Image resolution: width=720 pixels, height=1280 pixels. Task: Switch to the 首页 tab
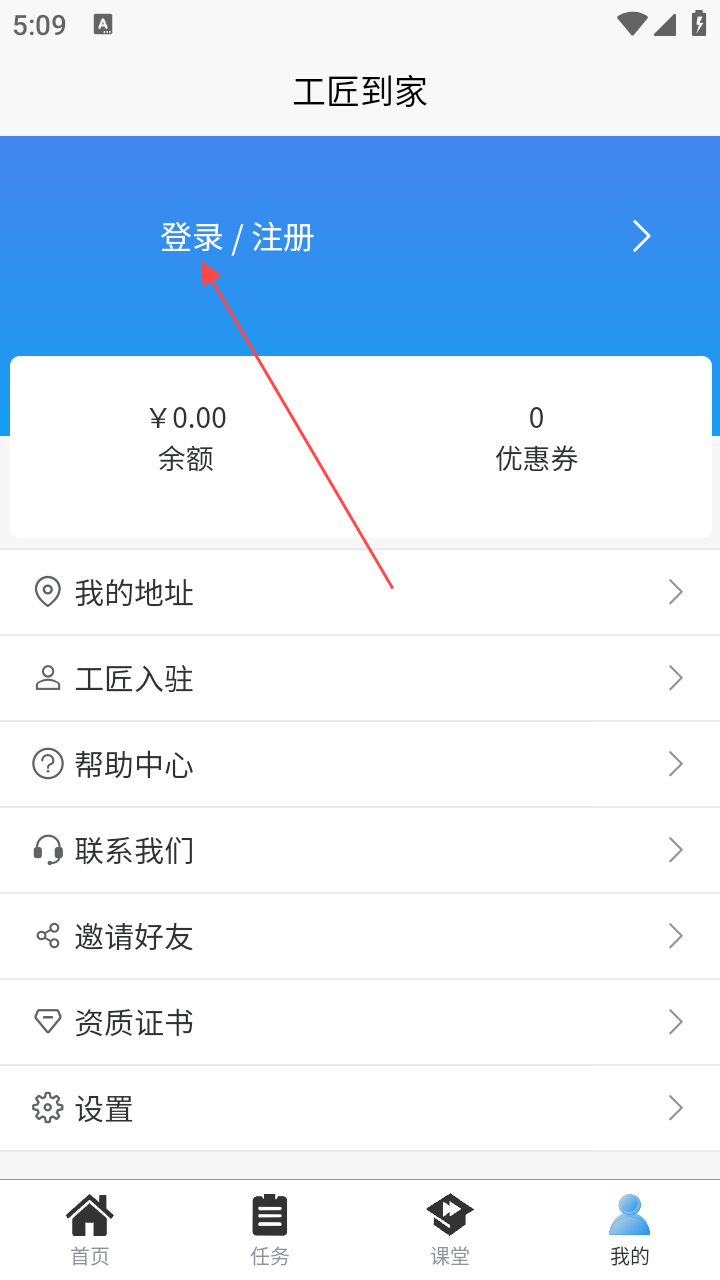(x=90, y=1230)
